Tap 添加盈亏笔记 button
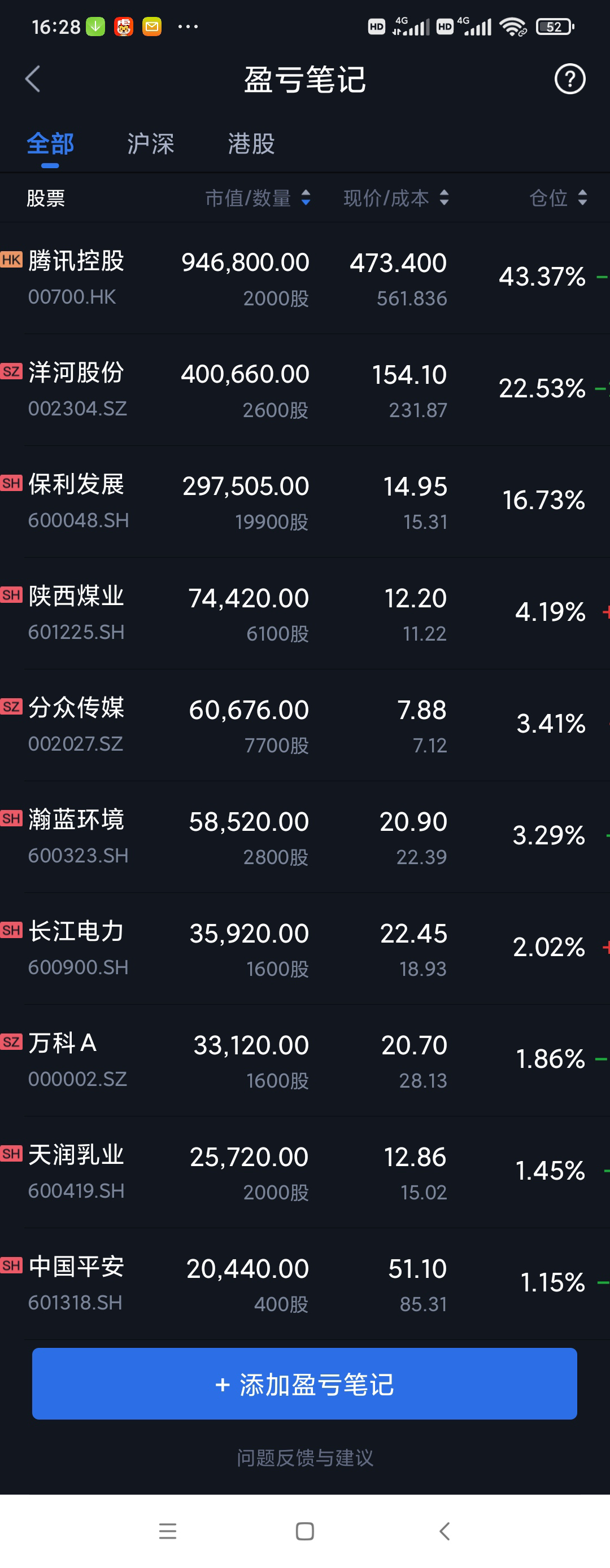Screen dimensions: 610x1568 tap(304, 1384)
